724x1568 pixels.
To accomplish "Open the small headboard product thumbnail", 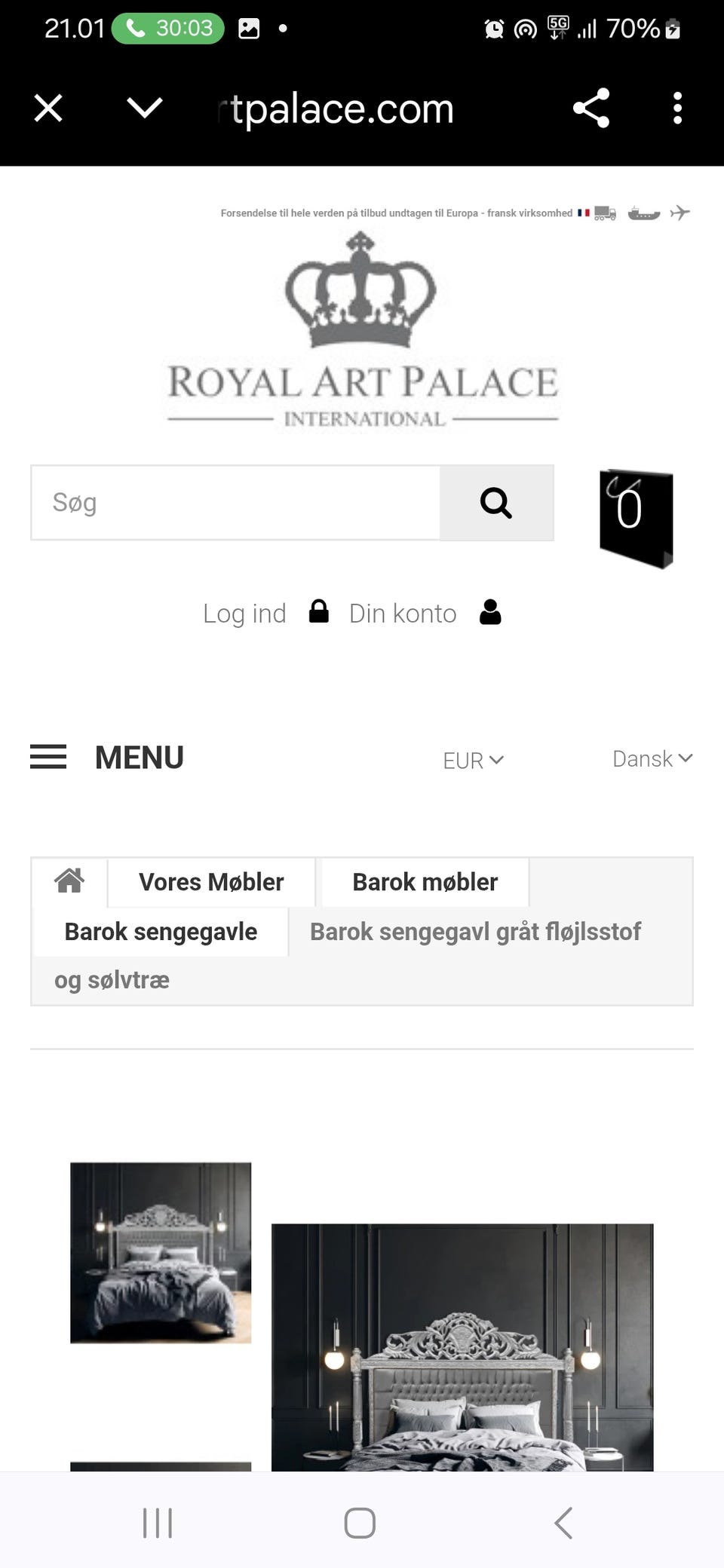I will [x=161, y=1252].
